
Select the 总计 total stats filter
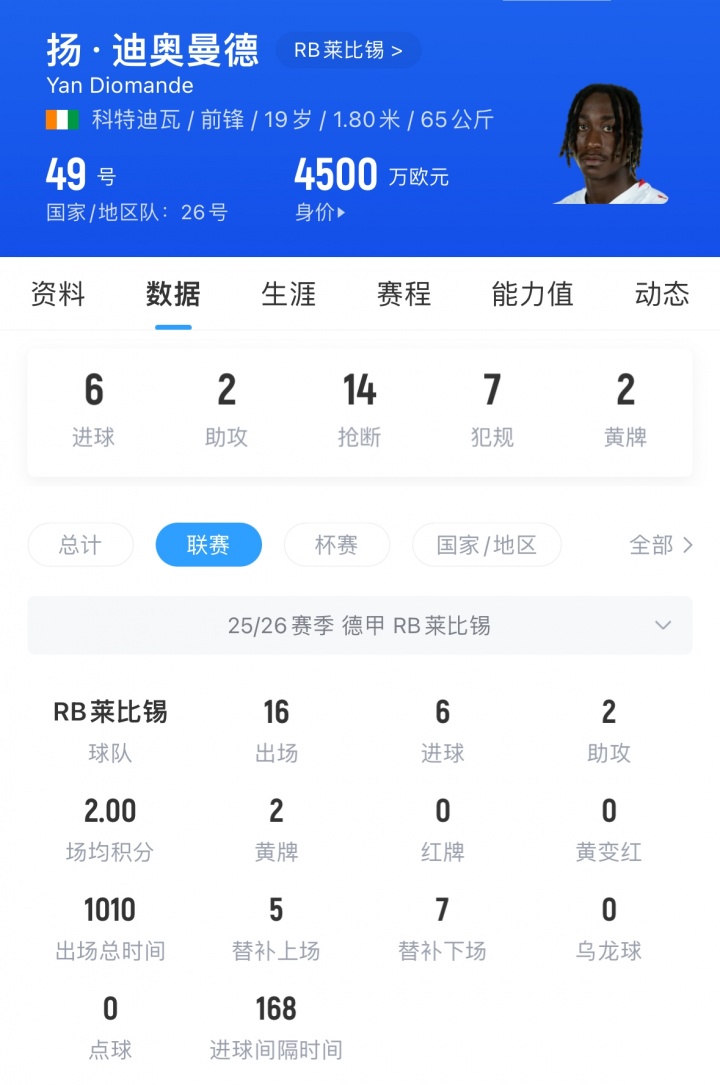80,546
